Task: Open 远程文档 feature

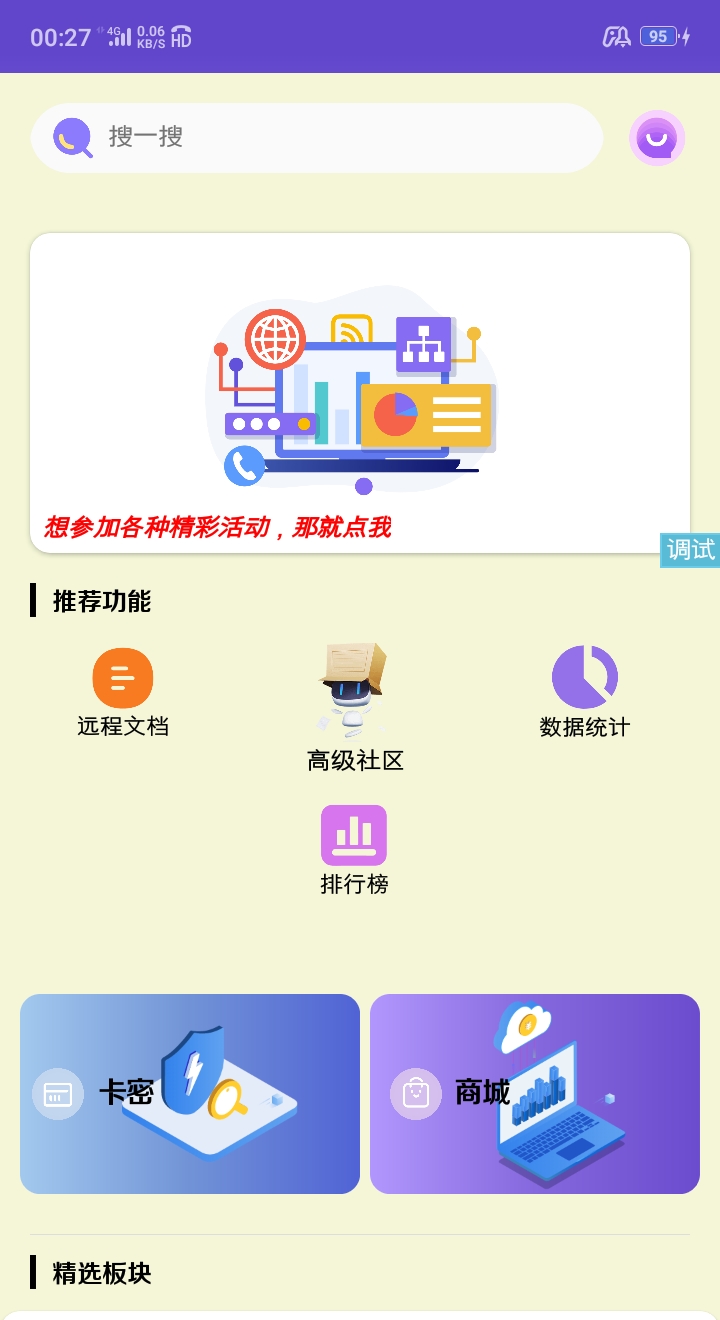Action: coord(123,693)
